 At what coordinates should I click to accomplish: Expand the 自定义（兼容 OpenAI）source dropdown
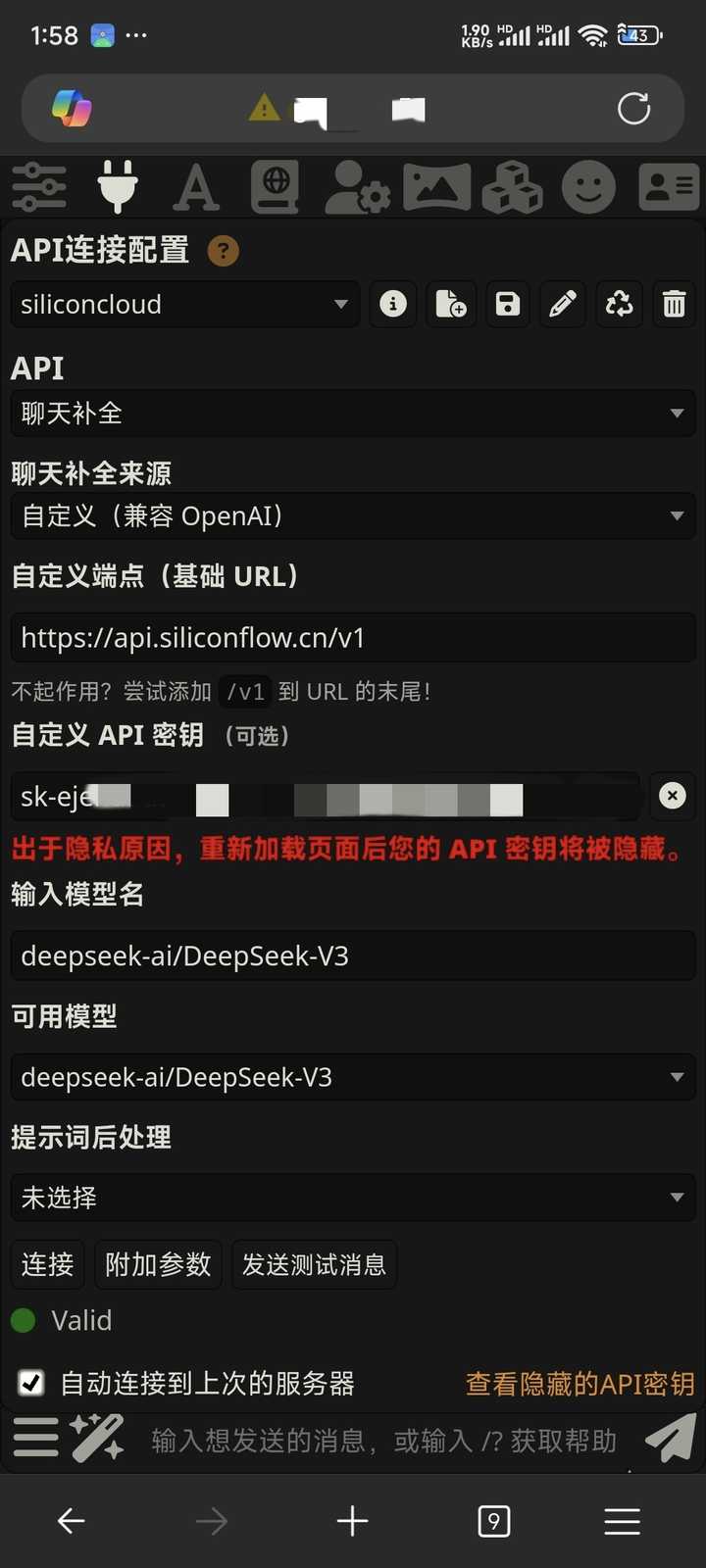pyautogui.click(x=353, y=515)
